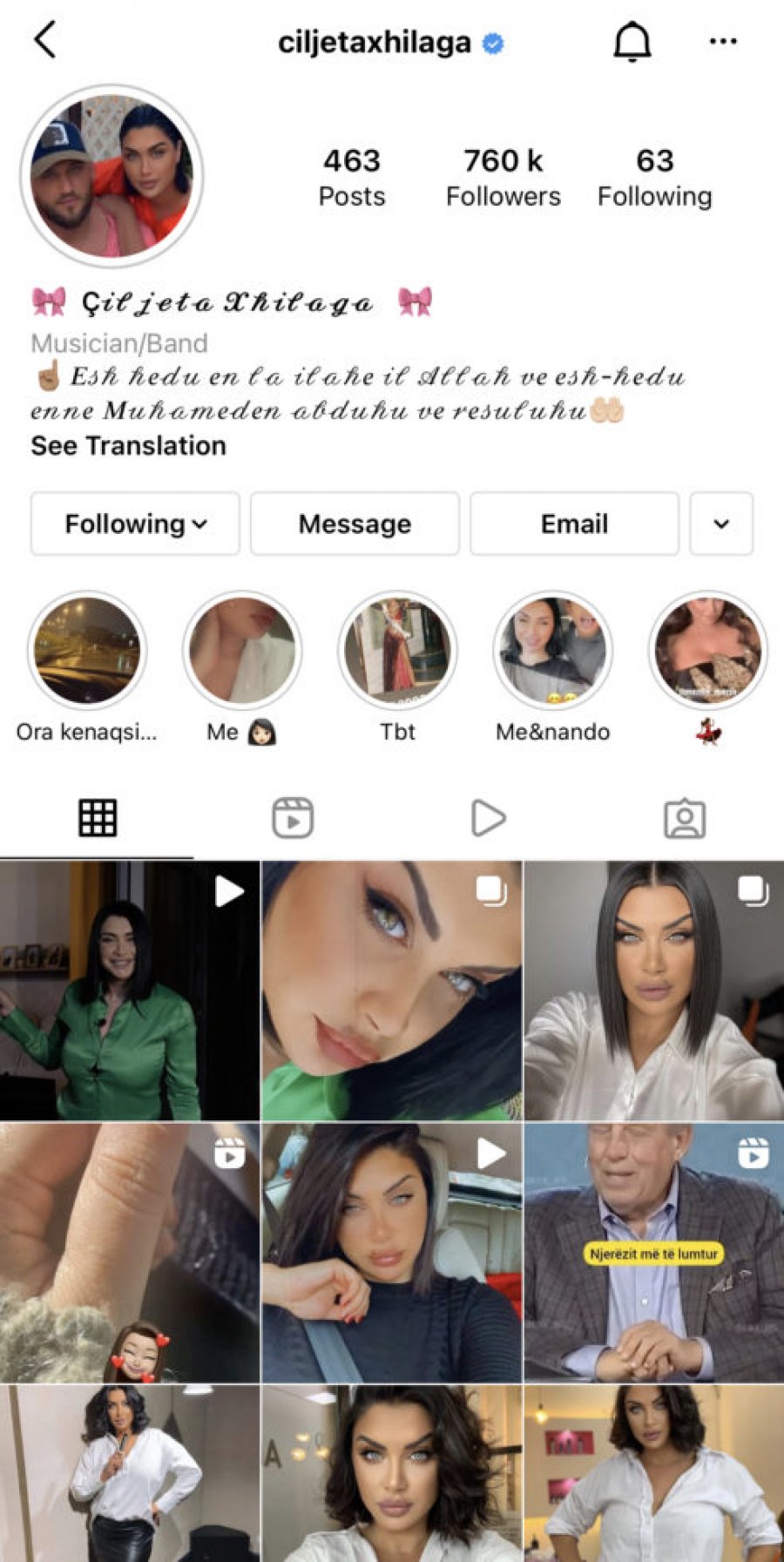The image size is (784, 1562).
Task: Send a message via Message button
Action: (355, 524)
